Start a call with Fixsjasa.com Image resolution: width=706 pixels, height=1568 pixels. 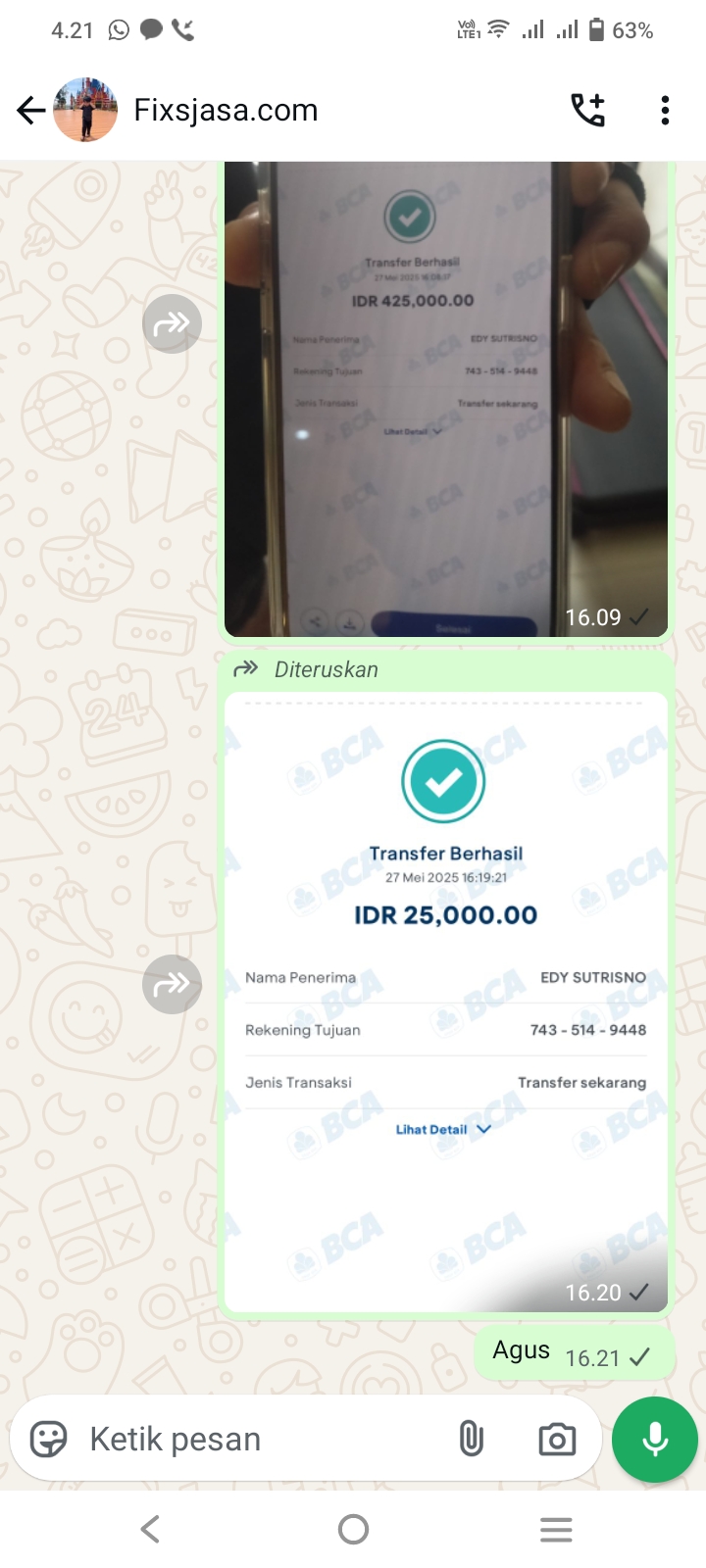coord(588,111)
